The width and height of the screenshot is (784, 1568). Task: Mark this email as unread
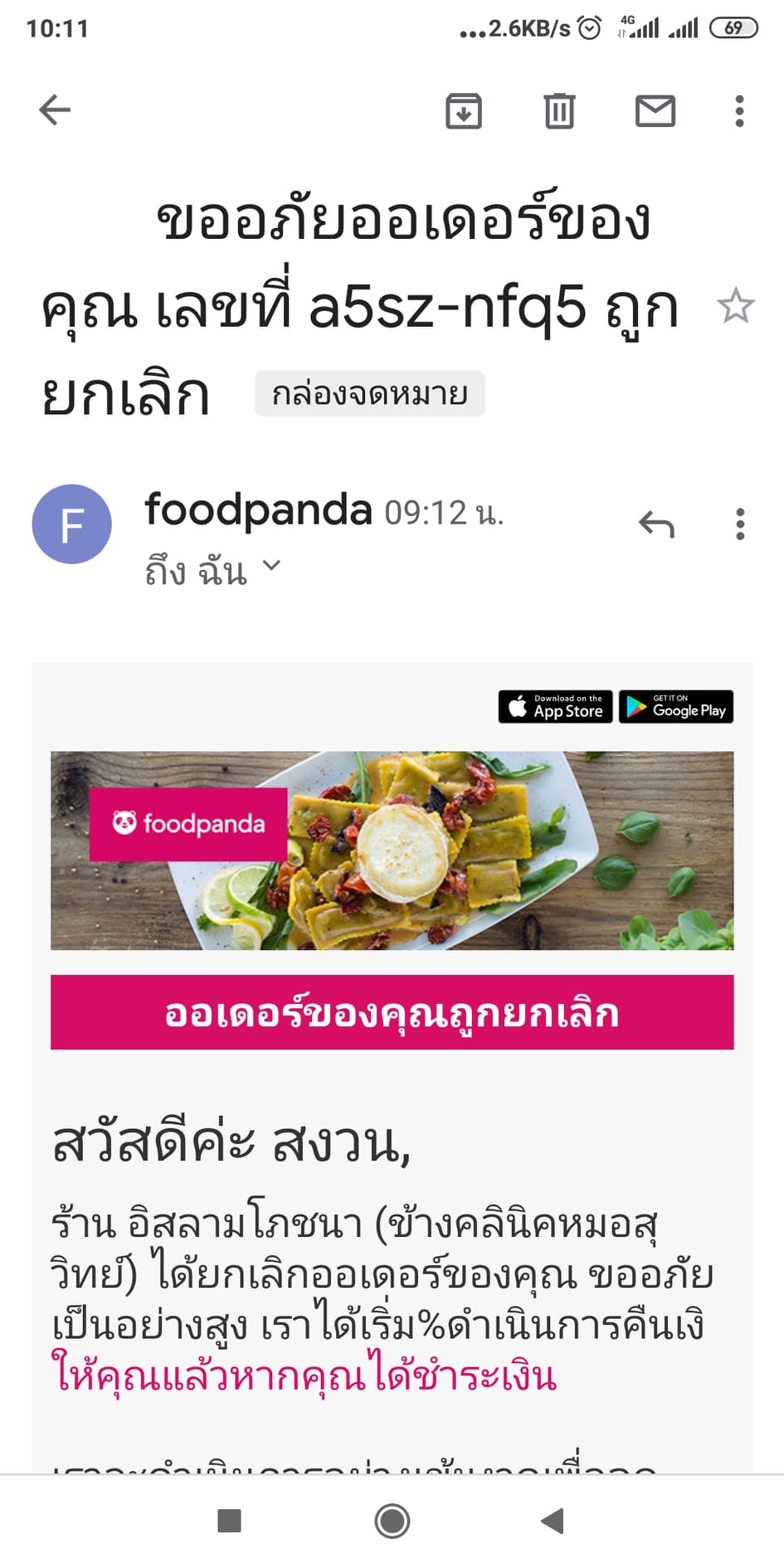[x=655, y=111]
